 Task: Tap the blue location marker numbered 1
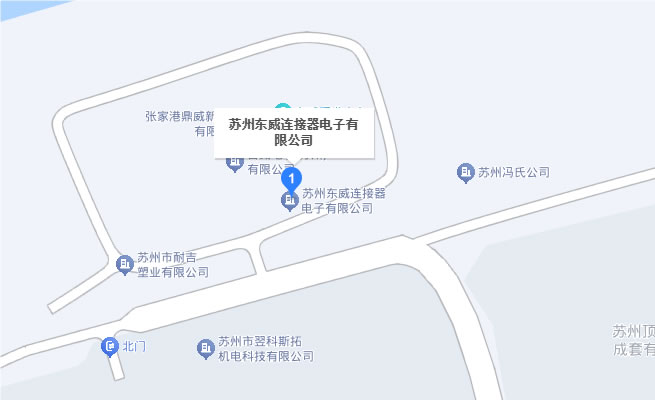pos(291,179)
